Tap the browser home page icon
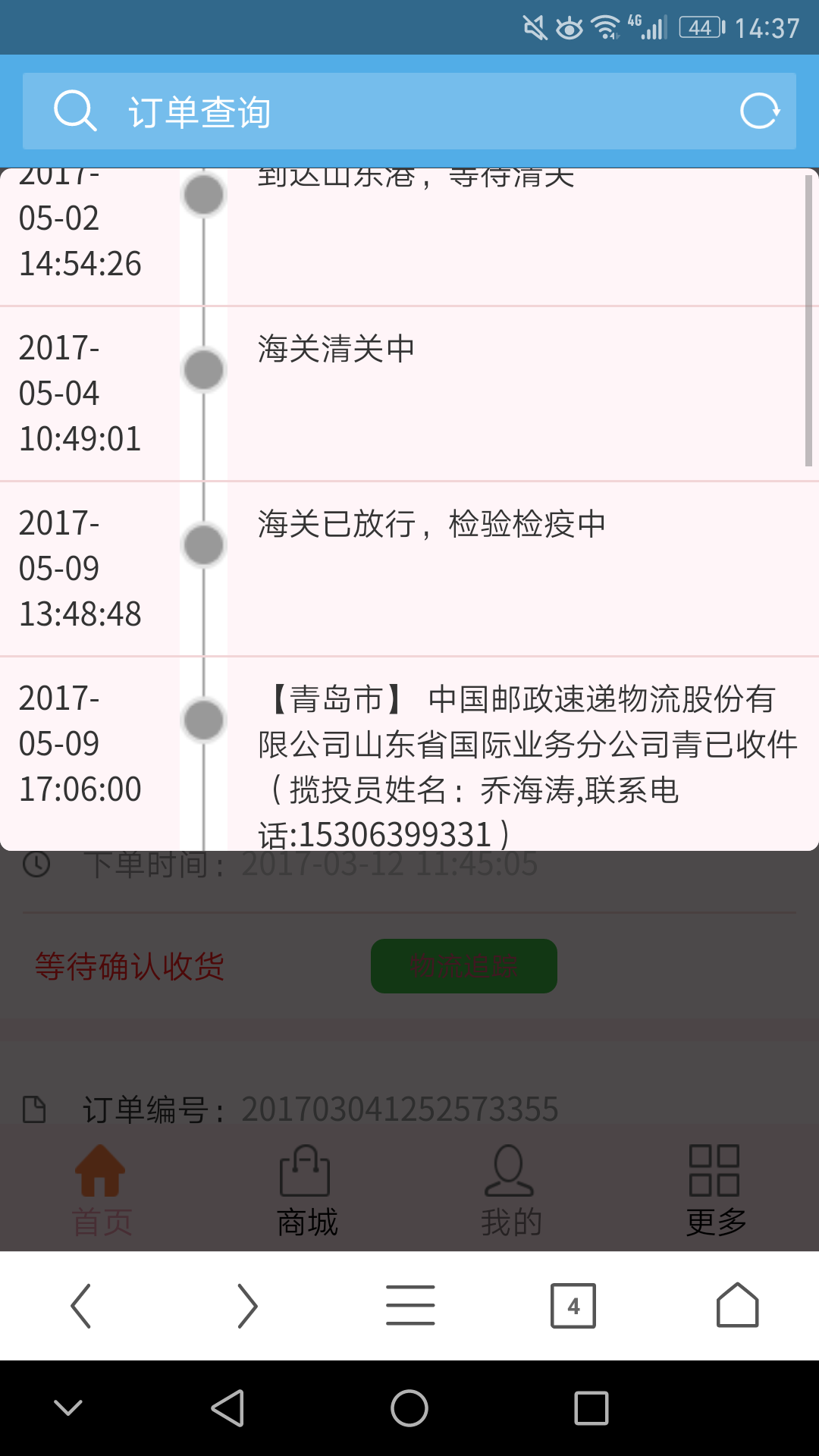 coord(737,1305)
